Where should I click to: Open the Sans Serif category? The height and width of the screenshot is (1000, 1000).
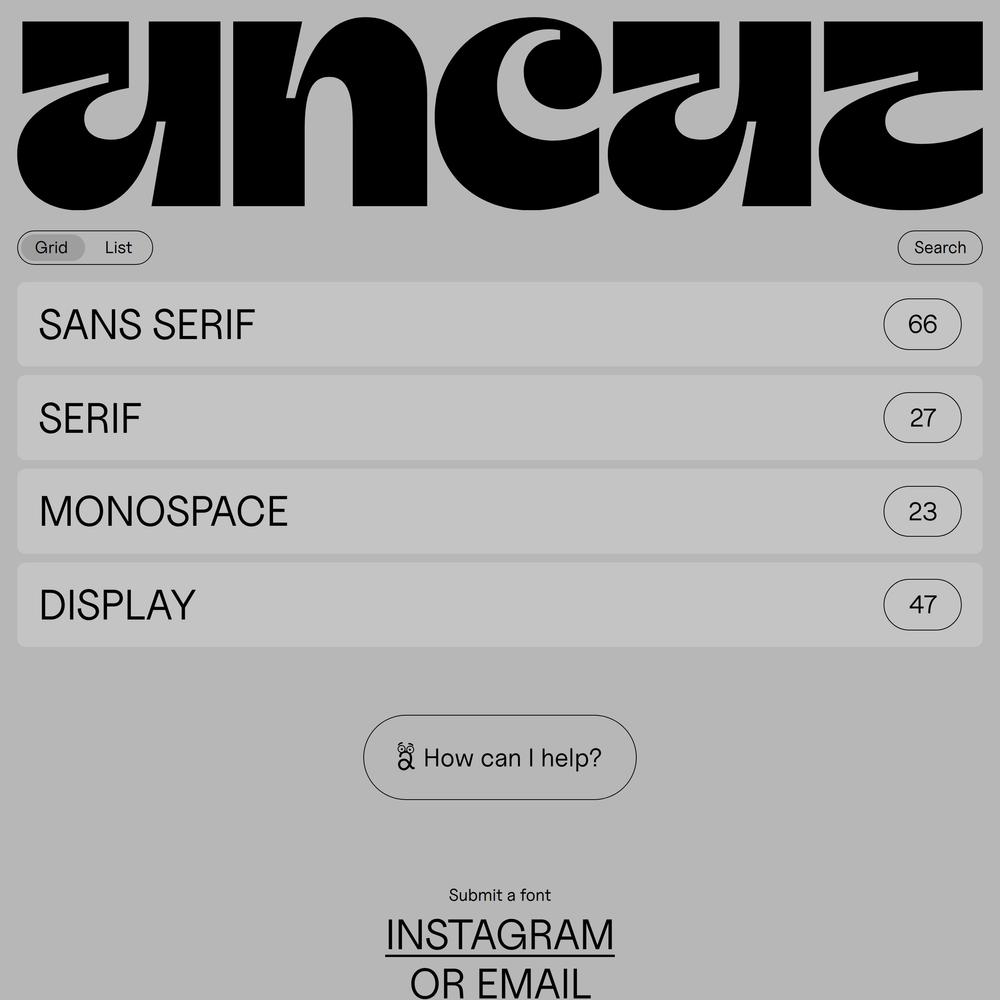pos(499,325)
